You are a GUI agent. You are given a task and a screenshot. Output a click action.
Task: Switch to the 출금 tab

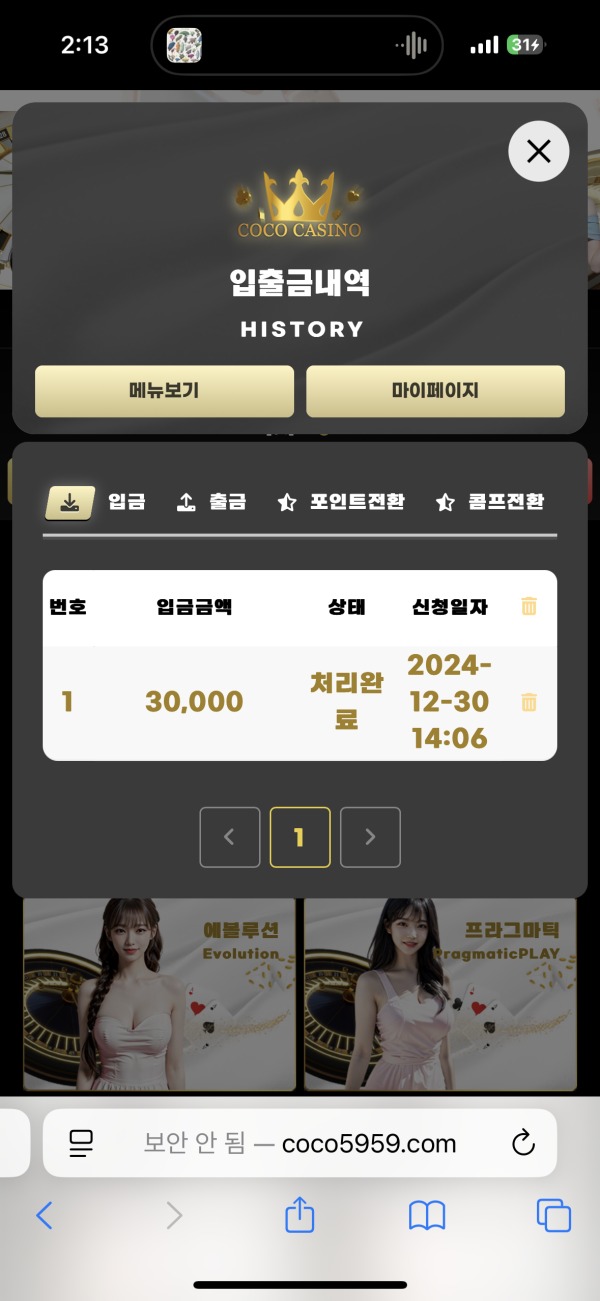pyautogui.click(x=211, y=503)
